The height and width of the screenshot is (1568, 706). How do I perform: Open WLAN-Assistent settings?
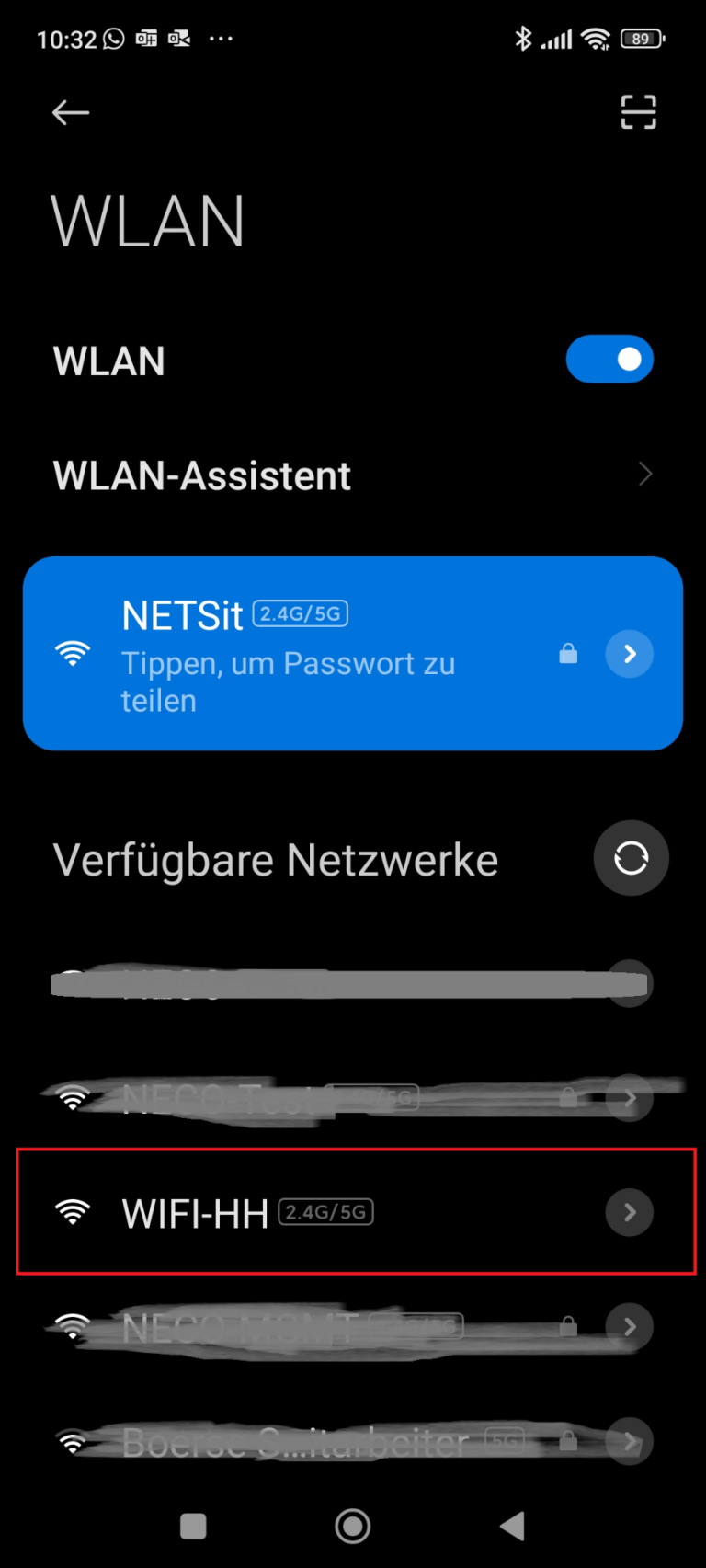click(x=353, y=475)
